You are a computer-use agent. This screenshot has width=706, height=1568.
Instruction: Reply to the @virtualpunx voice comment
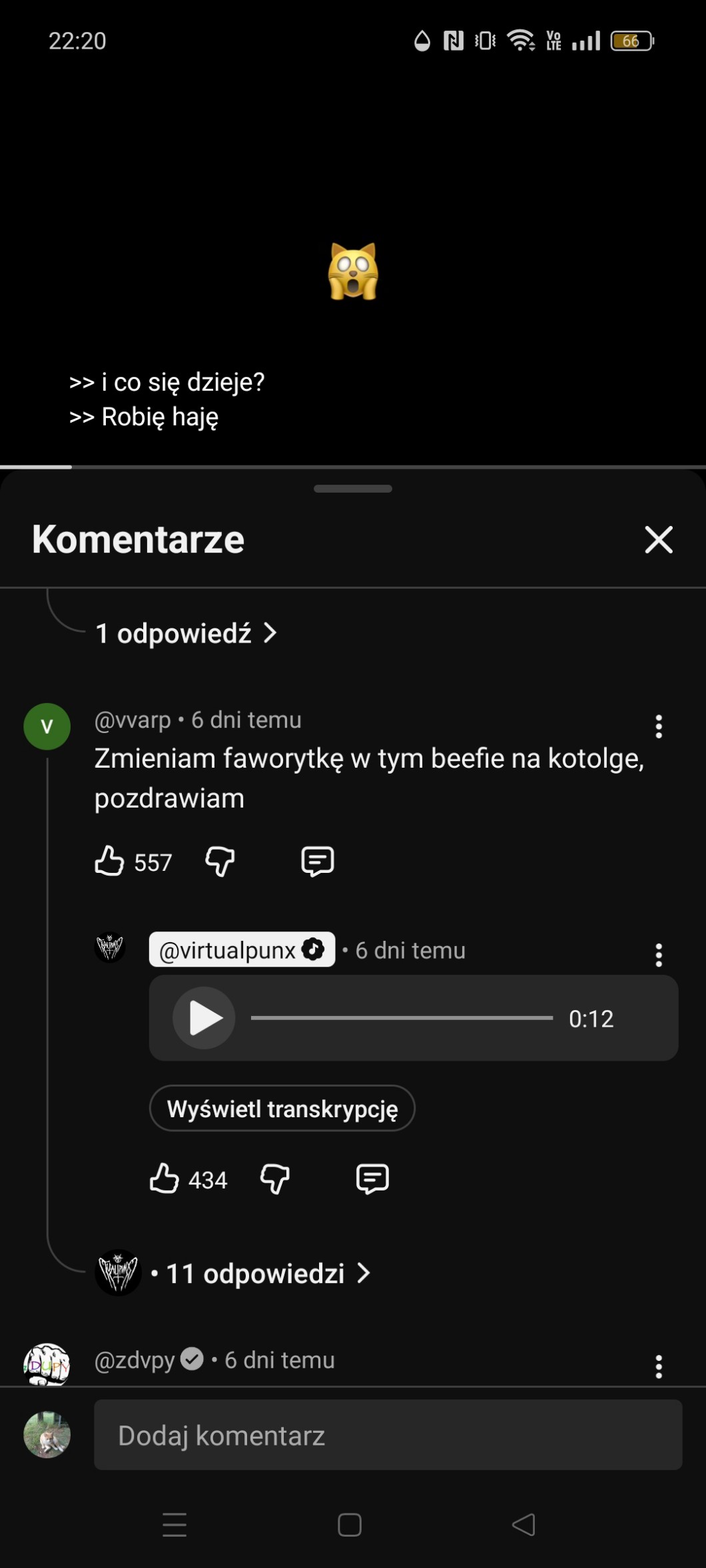point(372,1178)
